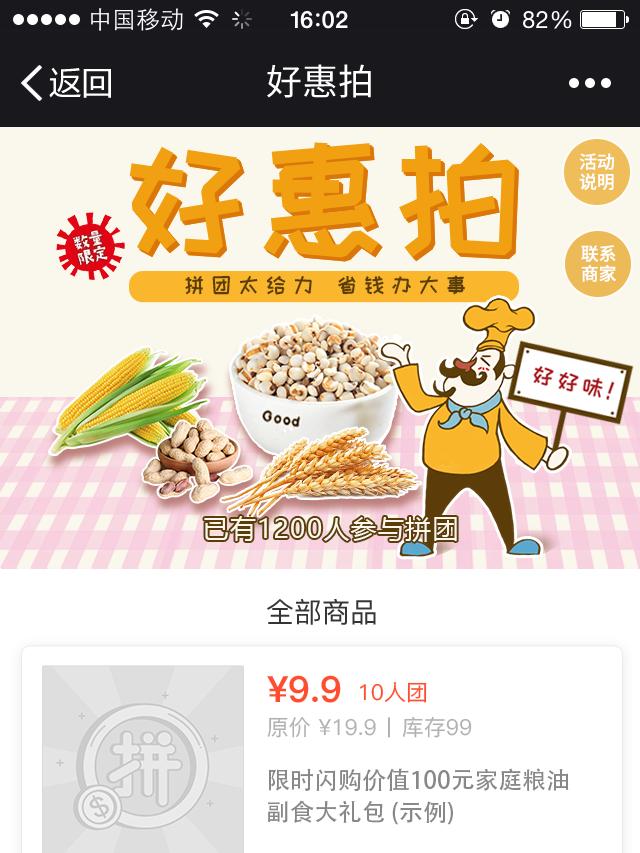Viewport: 640px width, 853px height.
Task: Tap 联系商家 to contact the merchant
Action: click(597, 263)
